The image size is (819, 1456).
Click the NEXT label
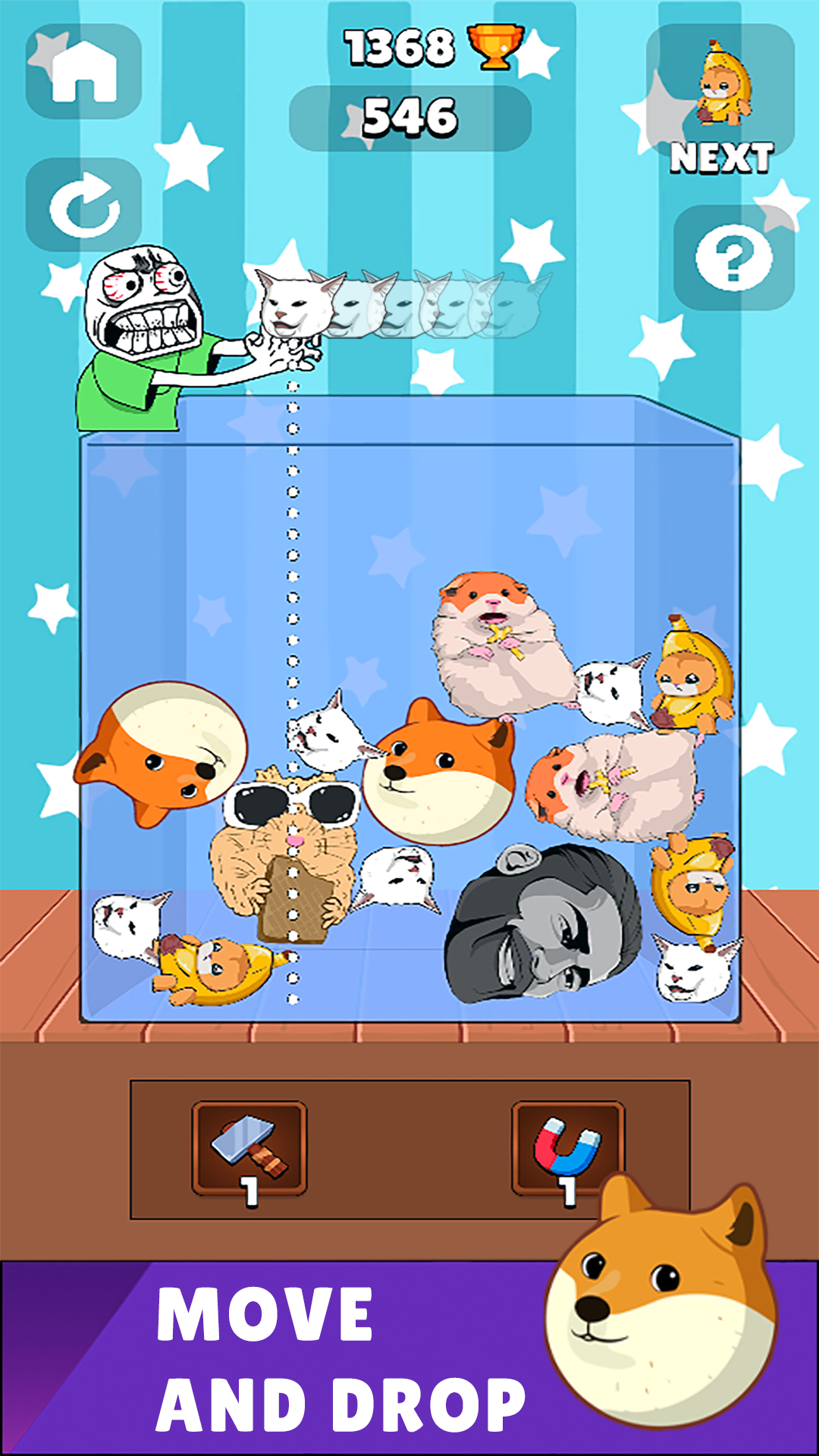(x=722, y=157)
